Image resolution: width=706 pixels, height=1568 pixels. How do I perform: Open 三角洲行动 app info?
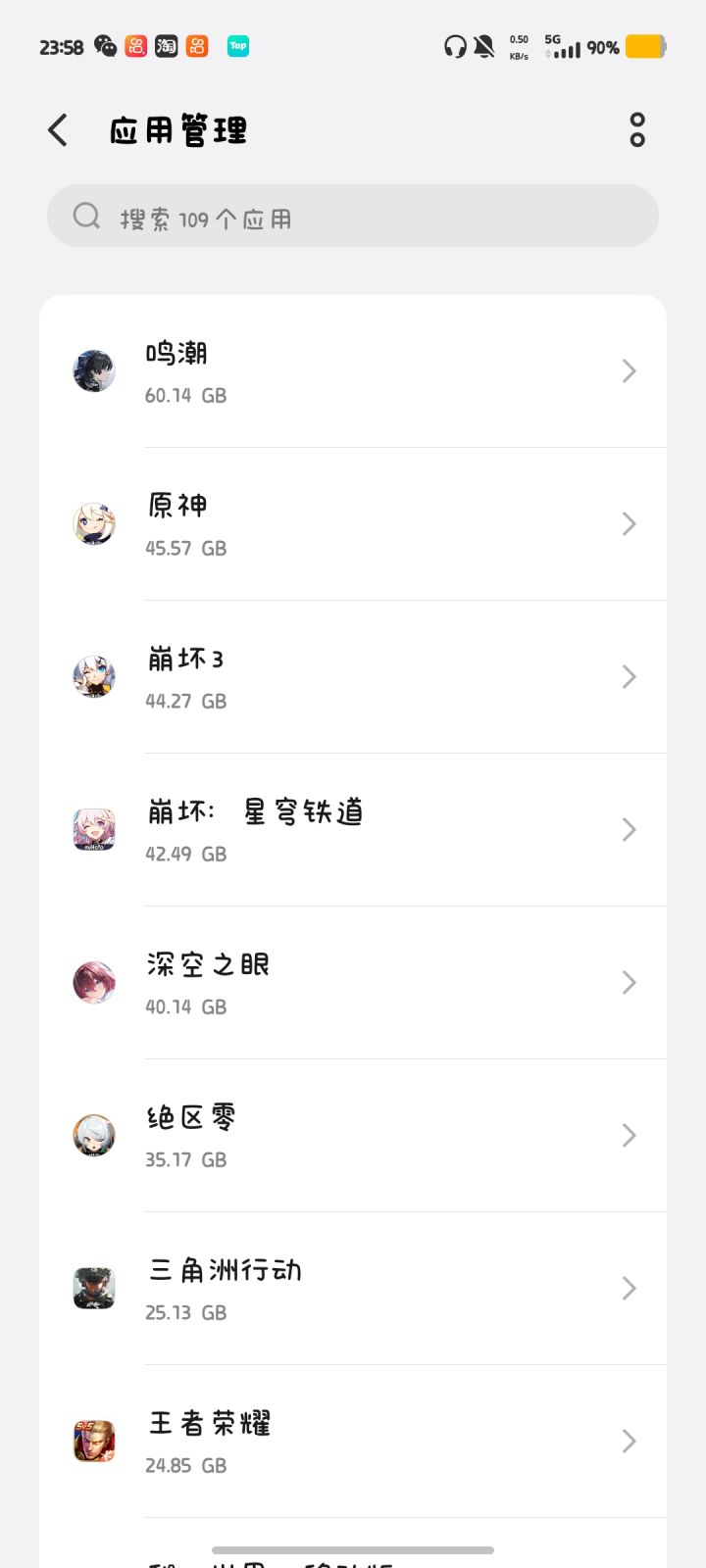[x=353, y=1289]
